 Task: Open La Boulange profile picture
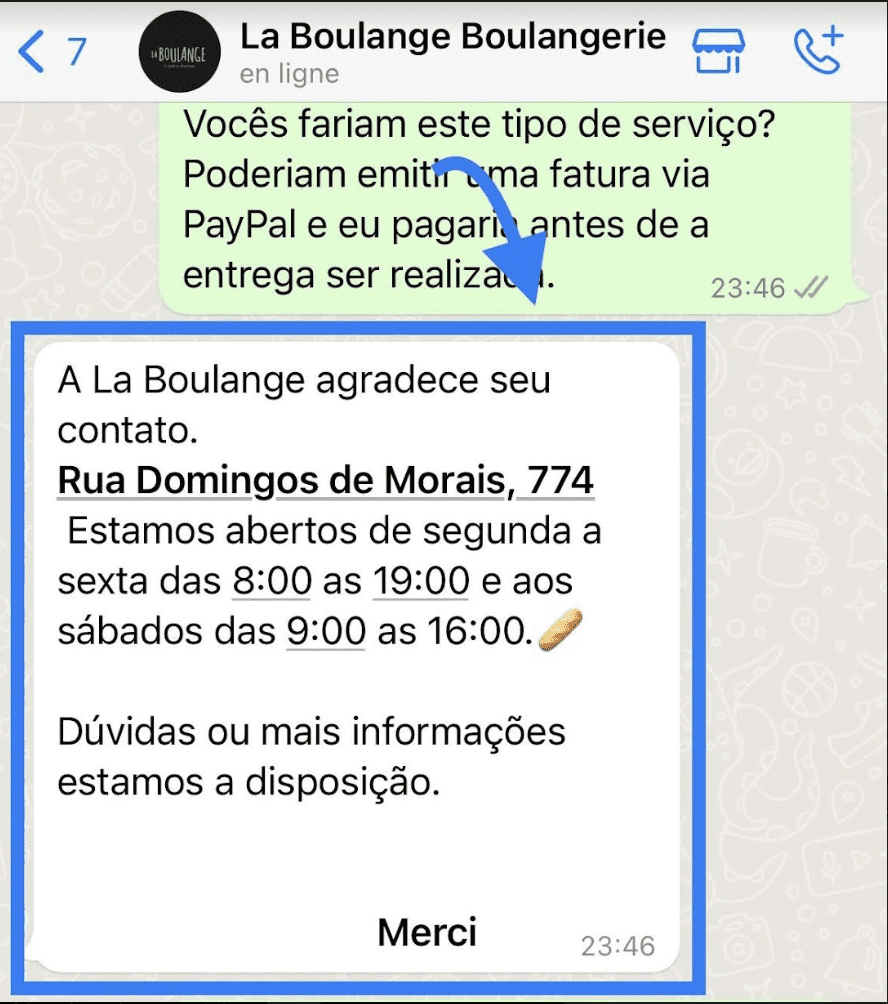(x=178, y=52)
